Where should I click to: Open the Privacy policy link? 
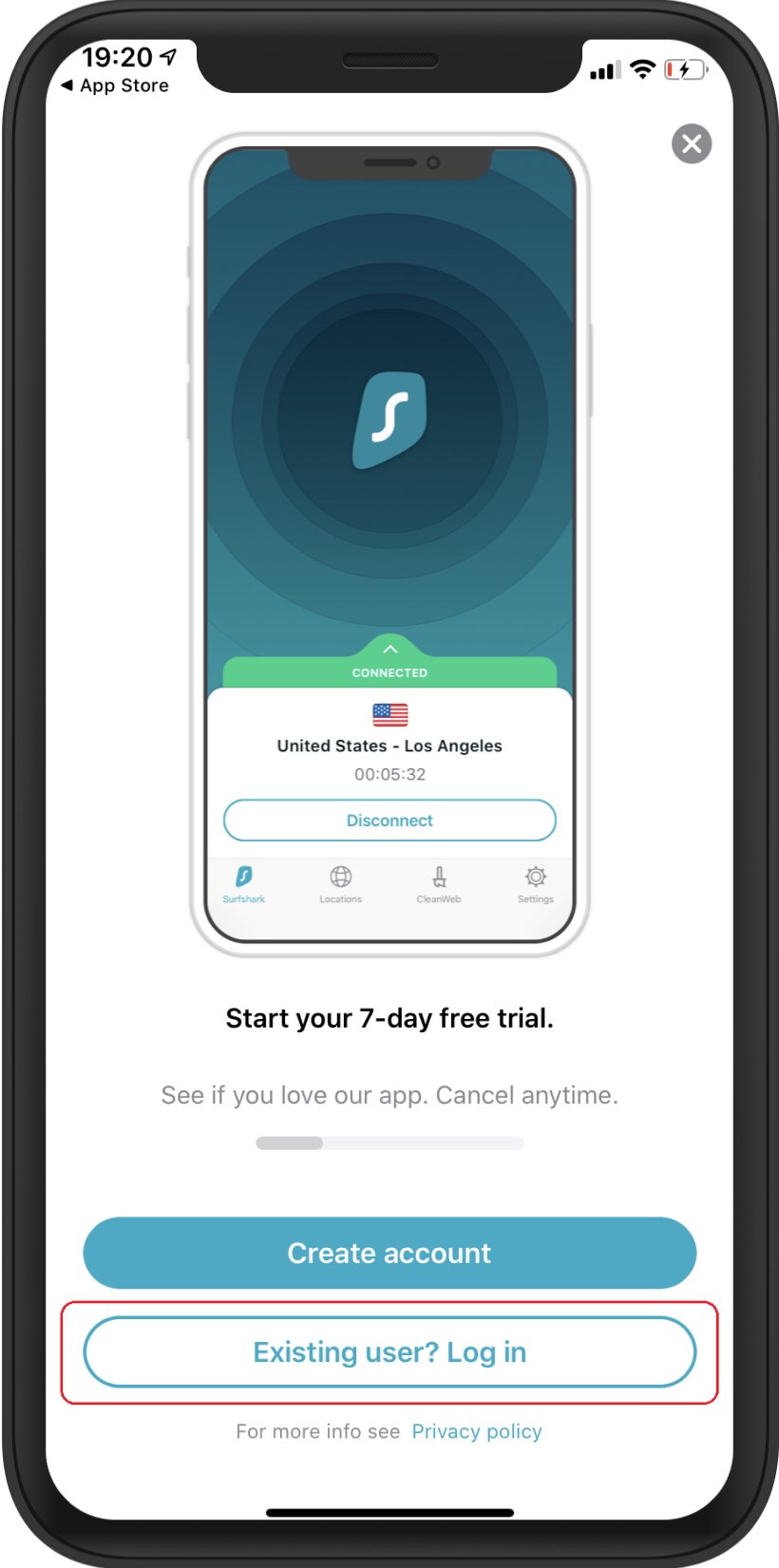coord(477,1431)
